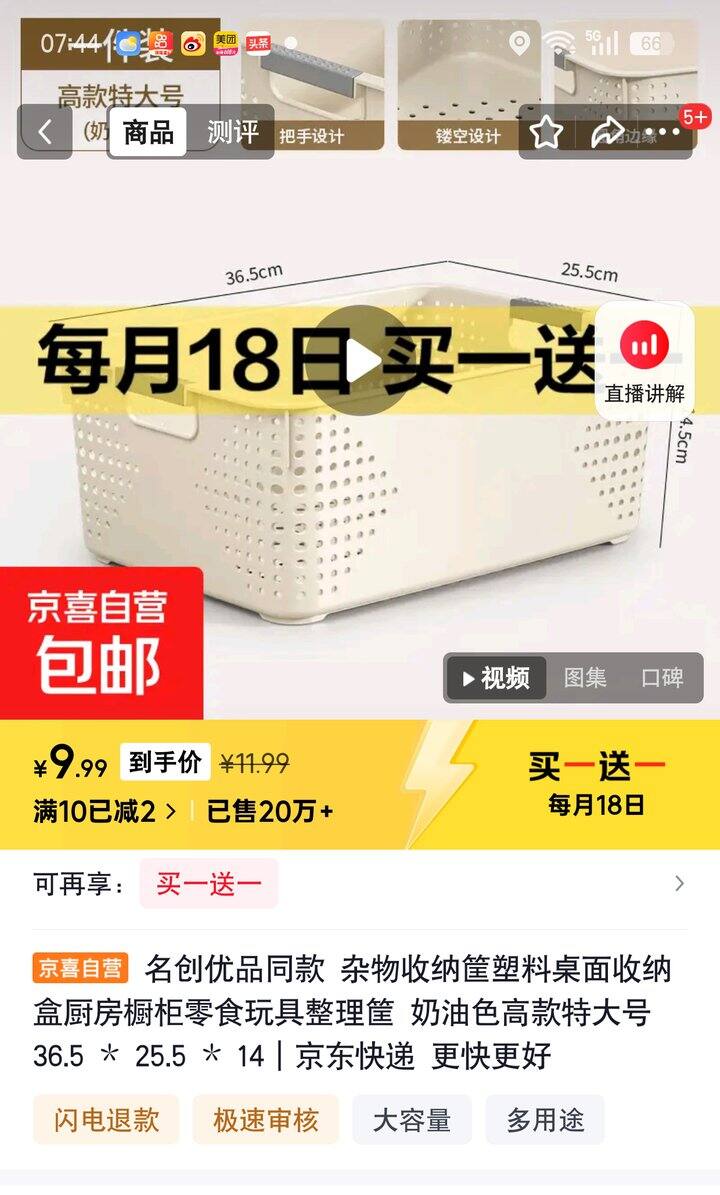Select the 商品 tab

(x=148, y=132)
